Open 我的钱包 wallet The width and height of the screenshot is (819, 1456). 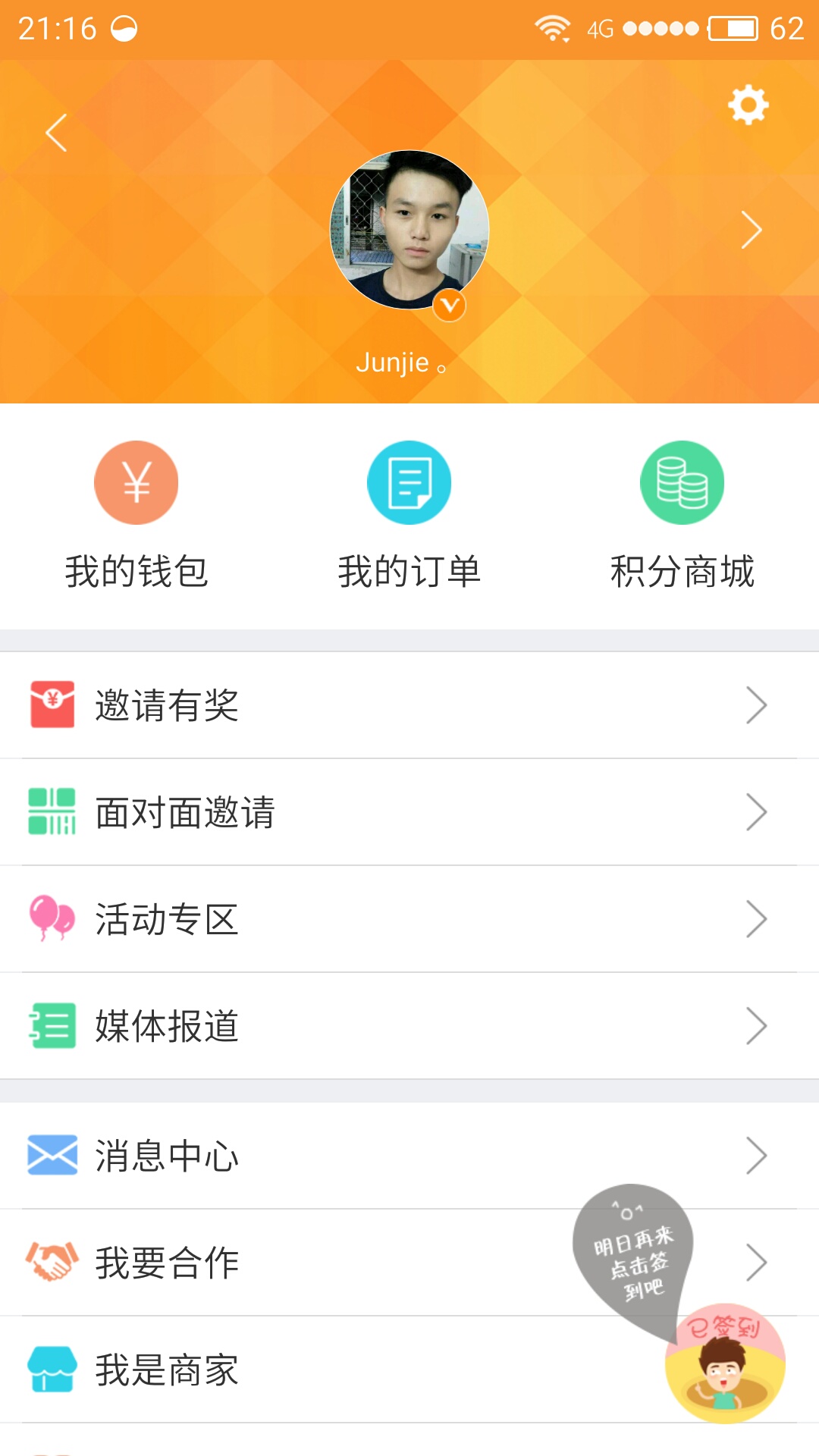pyautogui.click(x=136, y=516)
